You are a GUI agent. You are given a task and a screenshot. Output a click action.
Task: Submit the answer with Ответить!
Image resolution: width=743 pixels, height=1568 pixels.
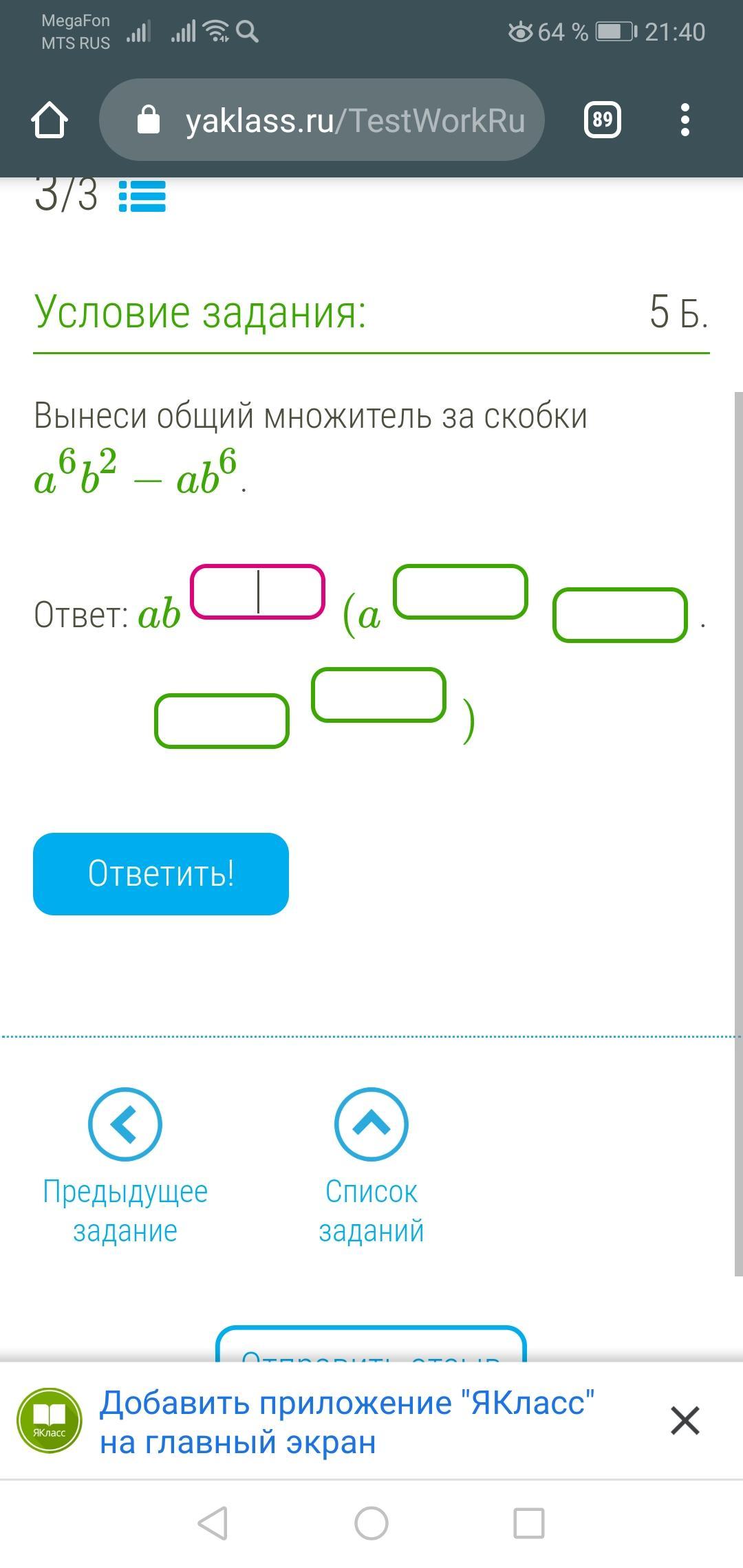[x=161, y=873]
